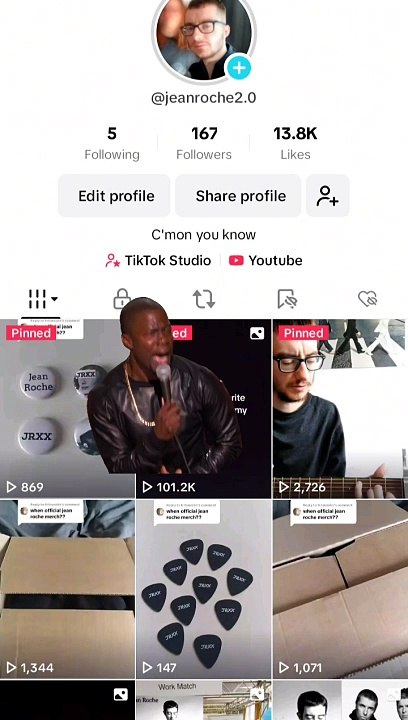Image resolution: width=408 pixels, height=720 pixels.
Task: Switch to the private videos lock tab
Action: point(122,299)
